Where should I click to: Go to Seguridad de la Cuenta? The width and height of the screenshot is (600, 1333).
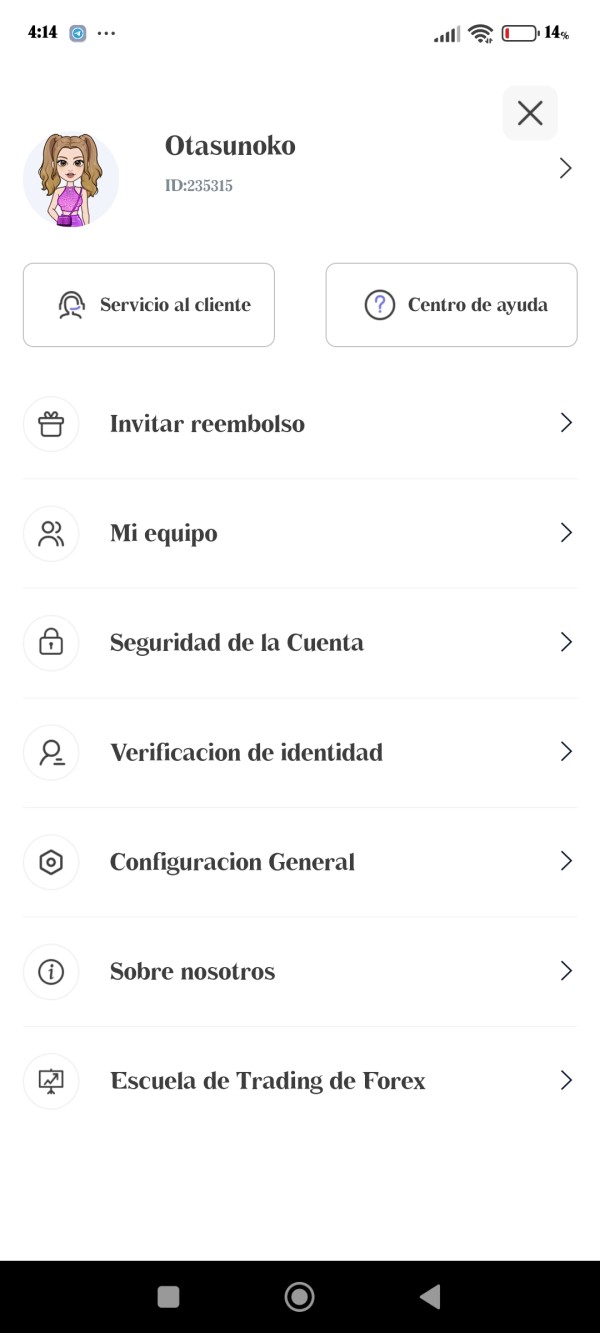pyautogui.click(x=300, y=643)
